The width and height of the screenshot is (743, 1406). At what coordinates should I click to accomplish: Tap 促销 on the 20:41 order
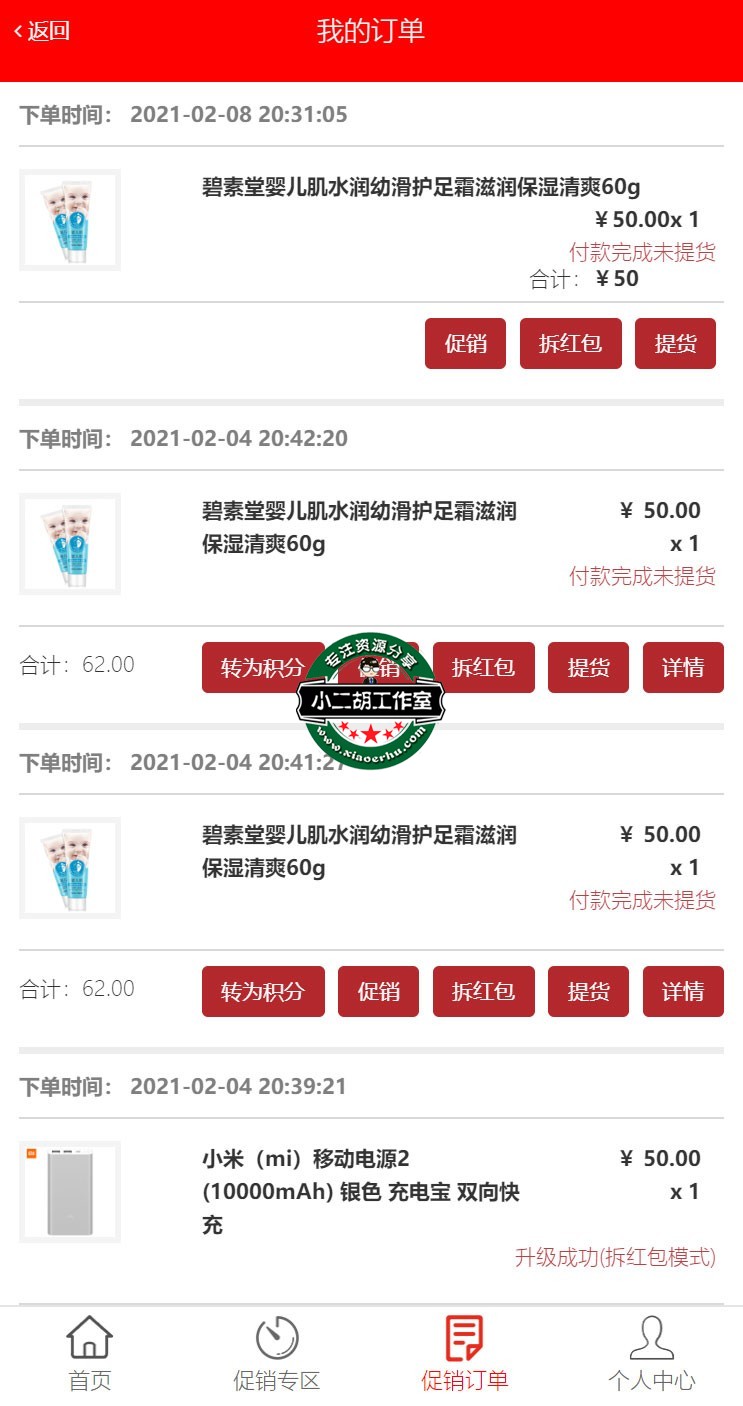[x=378, y=991]
